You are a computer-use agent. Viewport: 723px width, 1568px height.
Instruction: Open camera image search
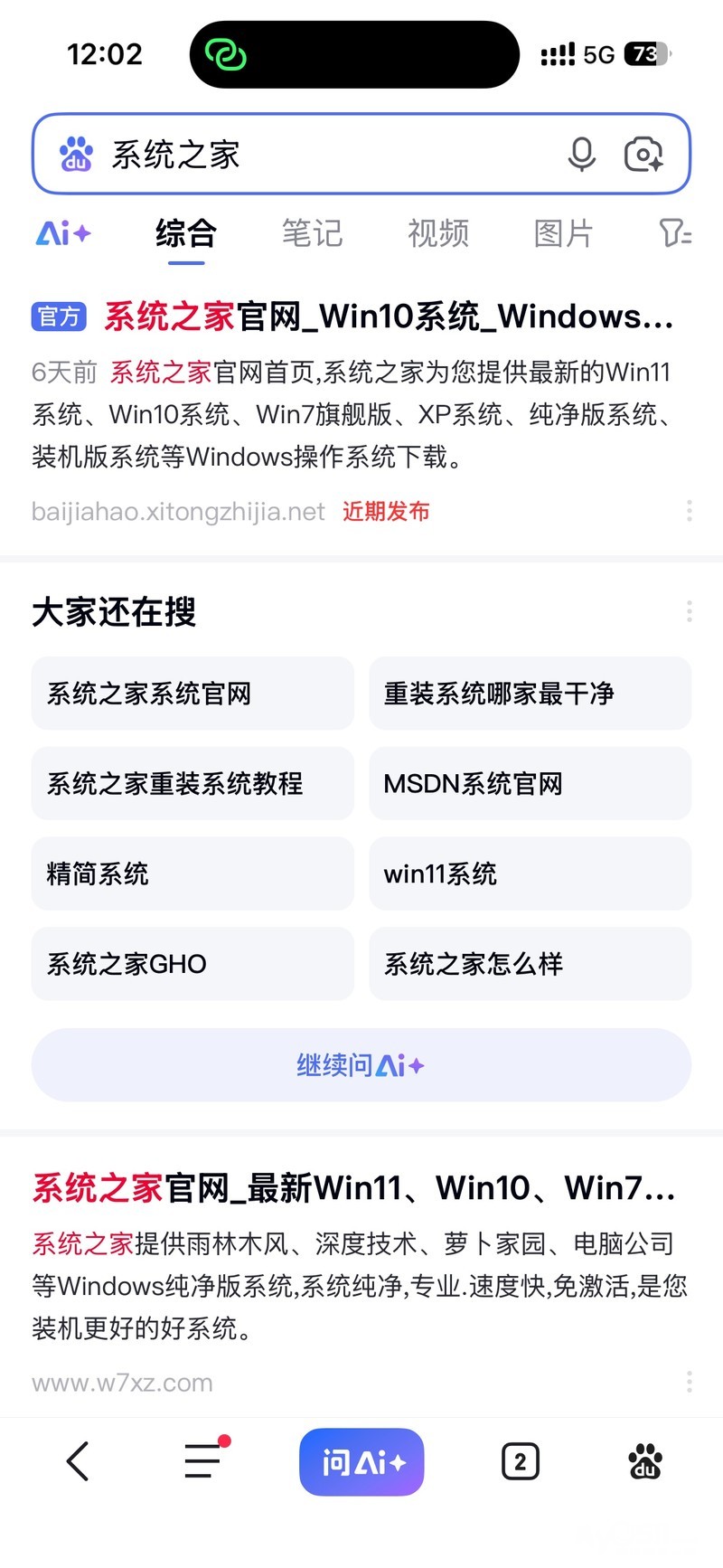(x=643, y=155)
